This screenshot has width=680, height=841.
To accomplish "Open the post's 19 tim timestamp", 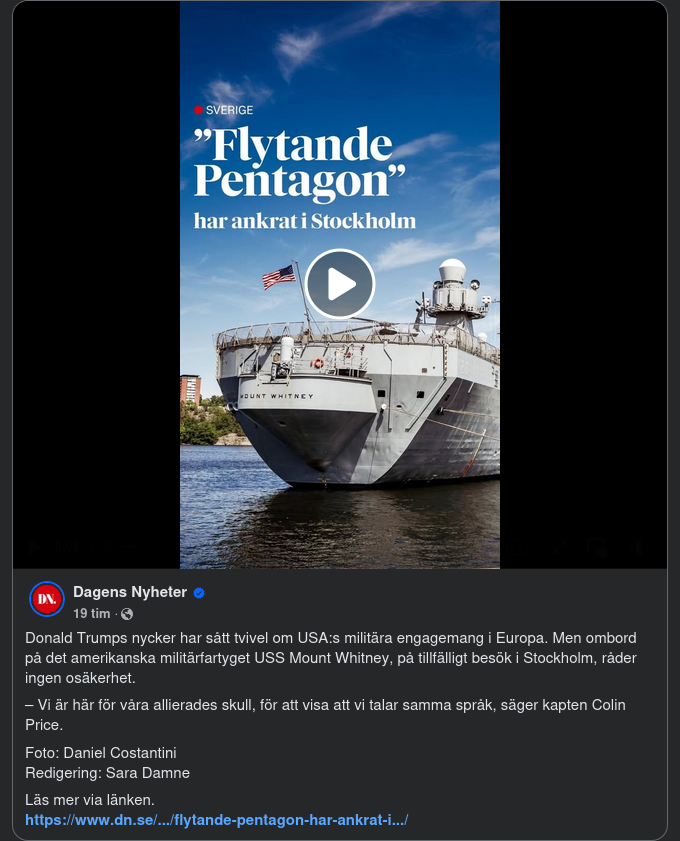I will pyautogui.click(x=91, y=613).
